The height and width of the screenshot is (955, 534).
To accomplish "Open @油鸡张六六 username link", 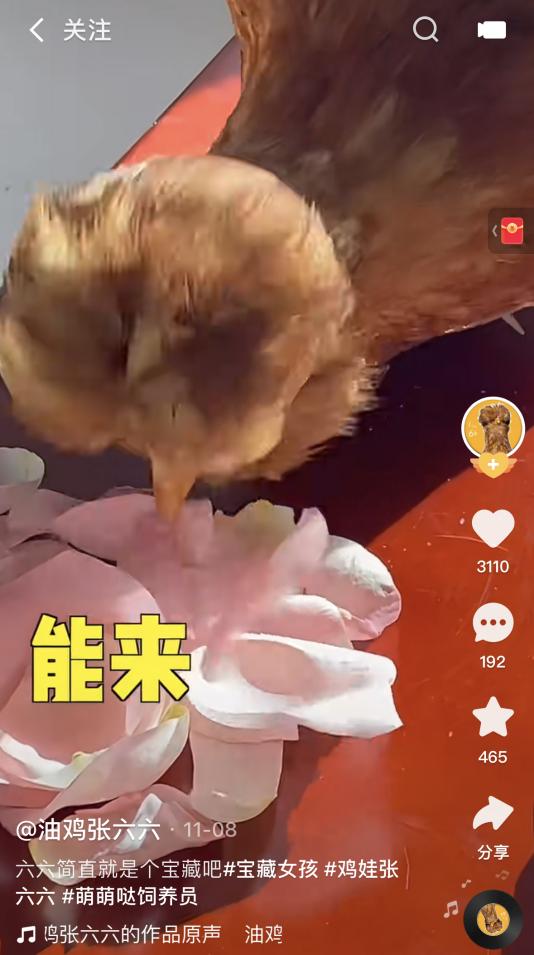I will (x=88, y=830).
